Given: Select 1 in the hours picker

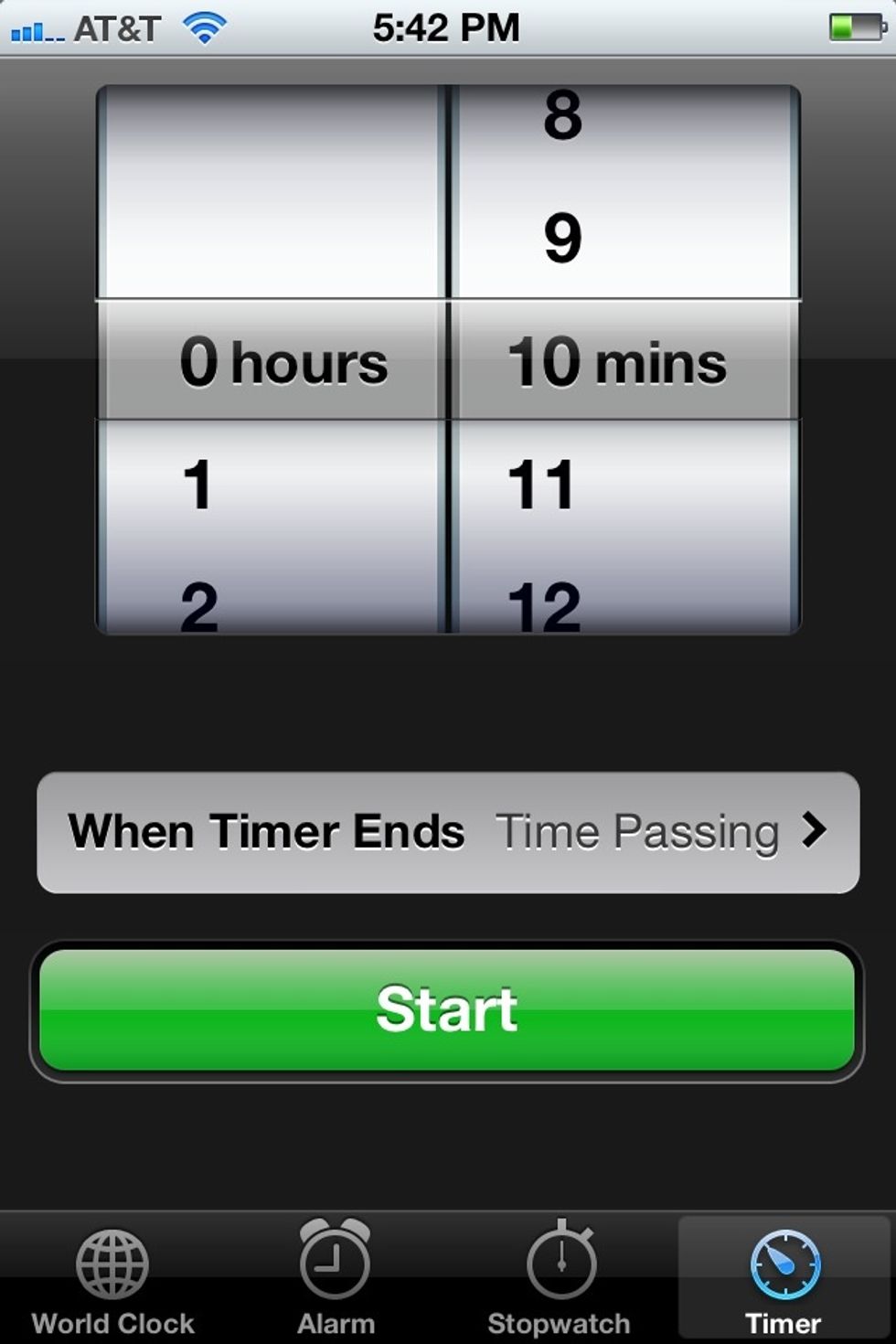Looking at the screenshot, I should (x=198, y=485).
